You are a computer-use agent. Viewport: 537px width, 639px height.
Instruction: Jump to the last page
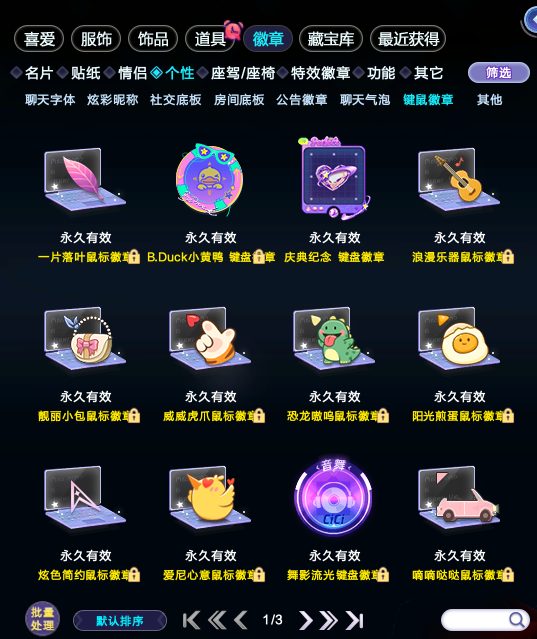(354, 620)
